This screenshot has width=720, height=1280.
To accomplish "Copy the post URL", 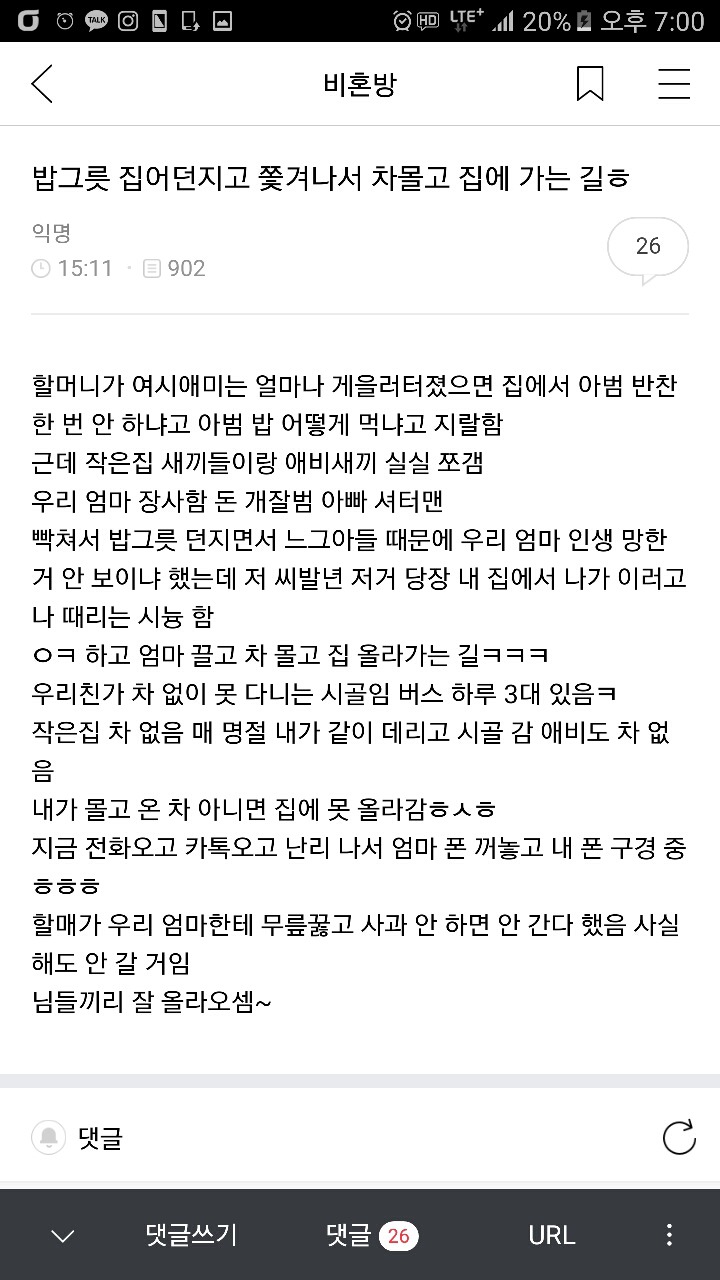I will [x=551, y=1236].
